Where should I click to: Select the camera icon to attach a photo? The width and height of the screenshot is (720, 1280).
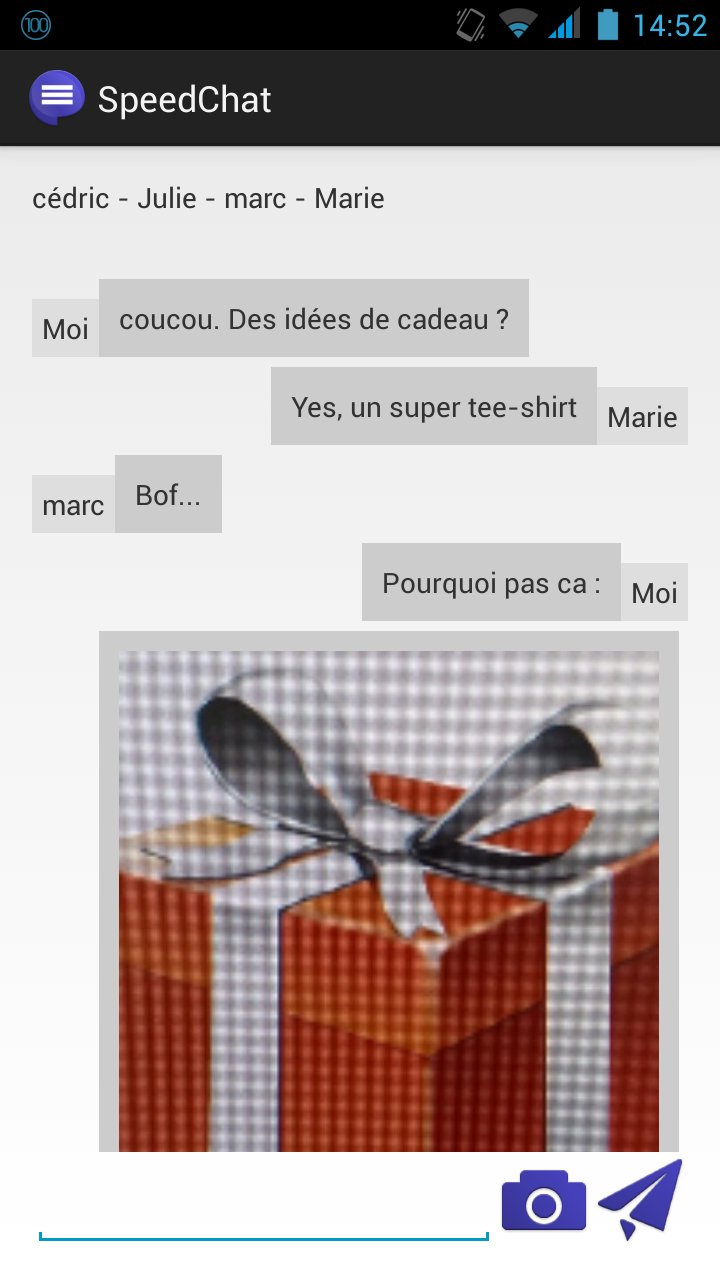(543, 1202)
